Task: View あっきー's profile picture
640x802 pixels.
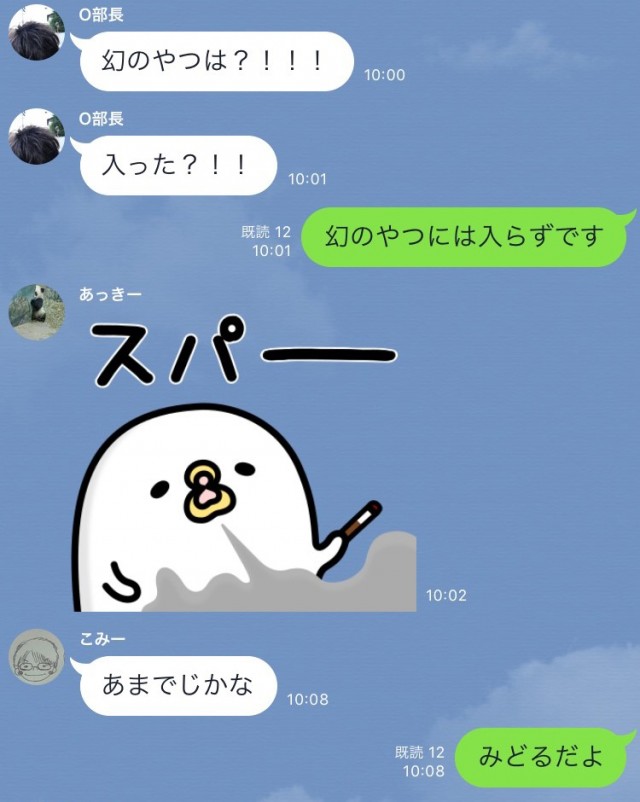Action: pos(37,311)
